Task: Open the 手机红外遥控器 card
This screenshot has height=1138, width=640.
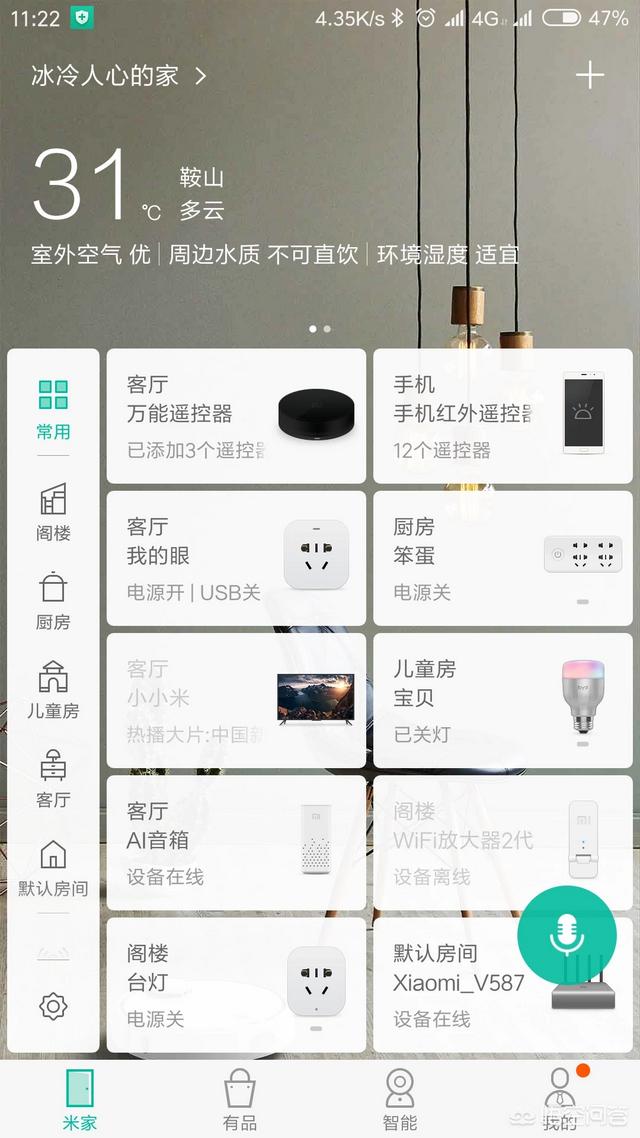Action: [x=503, y=416]
